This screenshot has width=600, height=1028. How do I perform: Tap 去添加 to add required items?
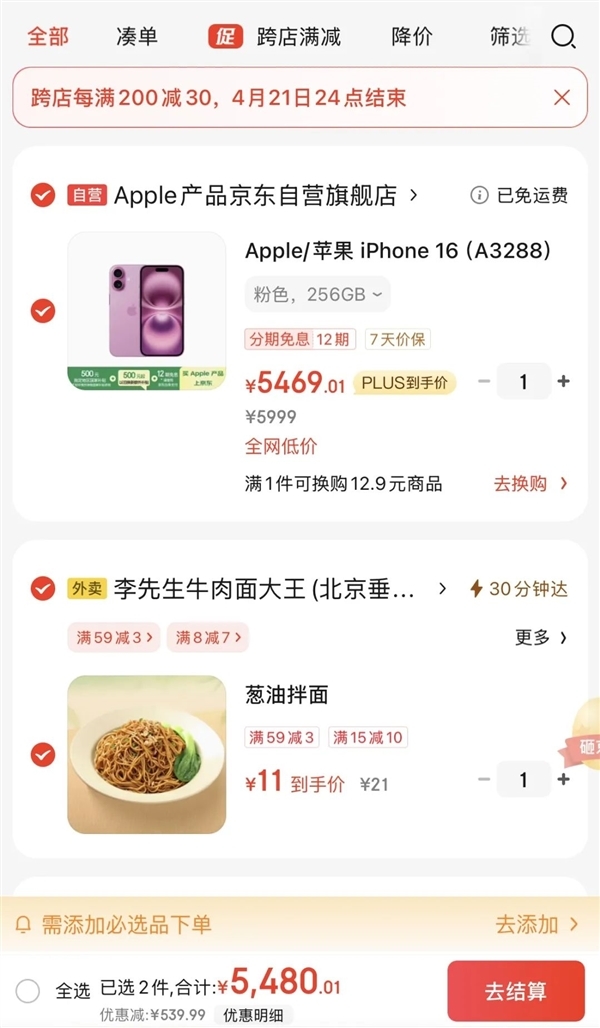point(536,924)
